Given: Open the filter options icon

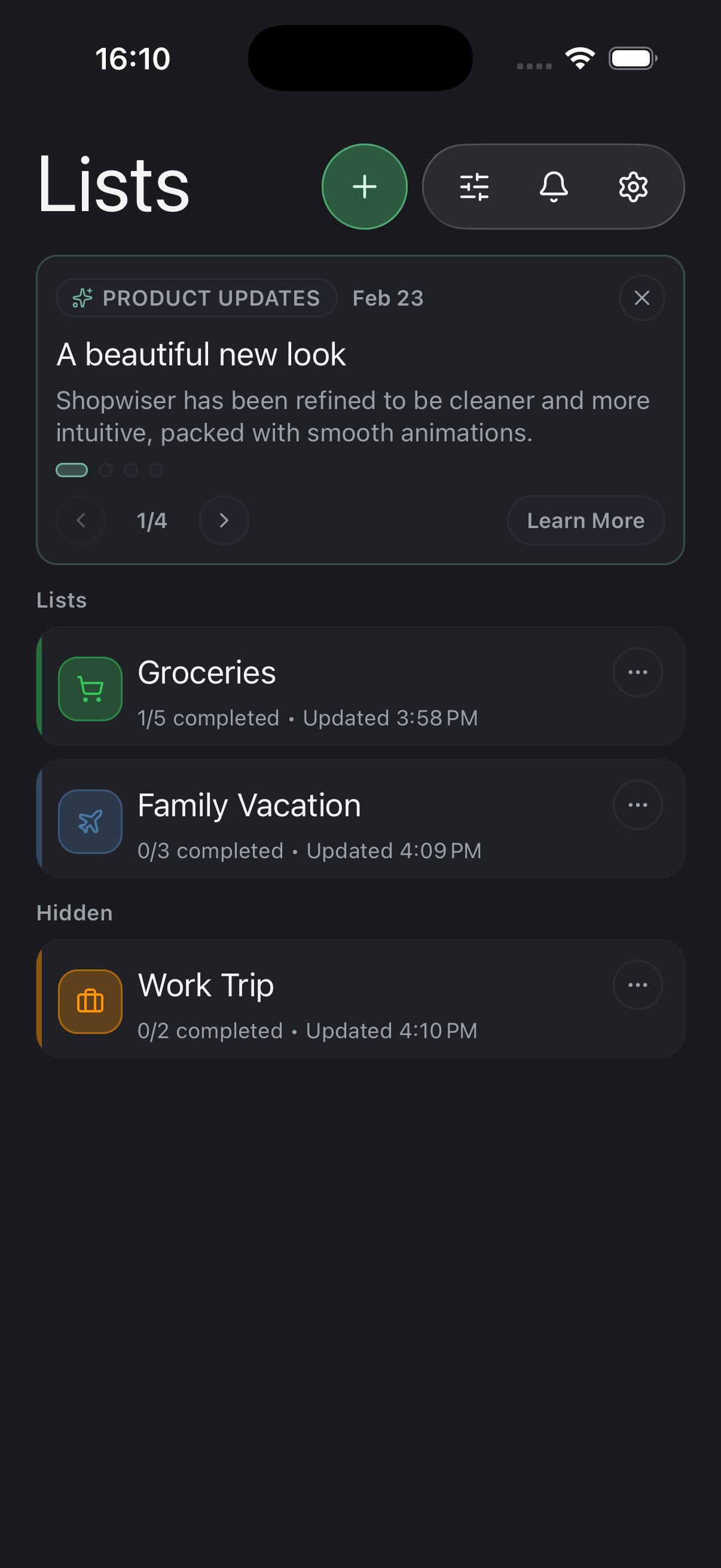Looking at the screenshot, I should coord(474,187).
